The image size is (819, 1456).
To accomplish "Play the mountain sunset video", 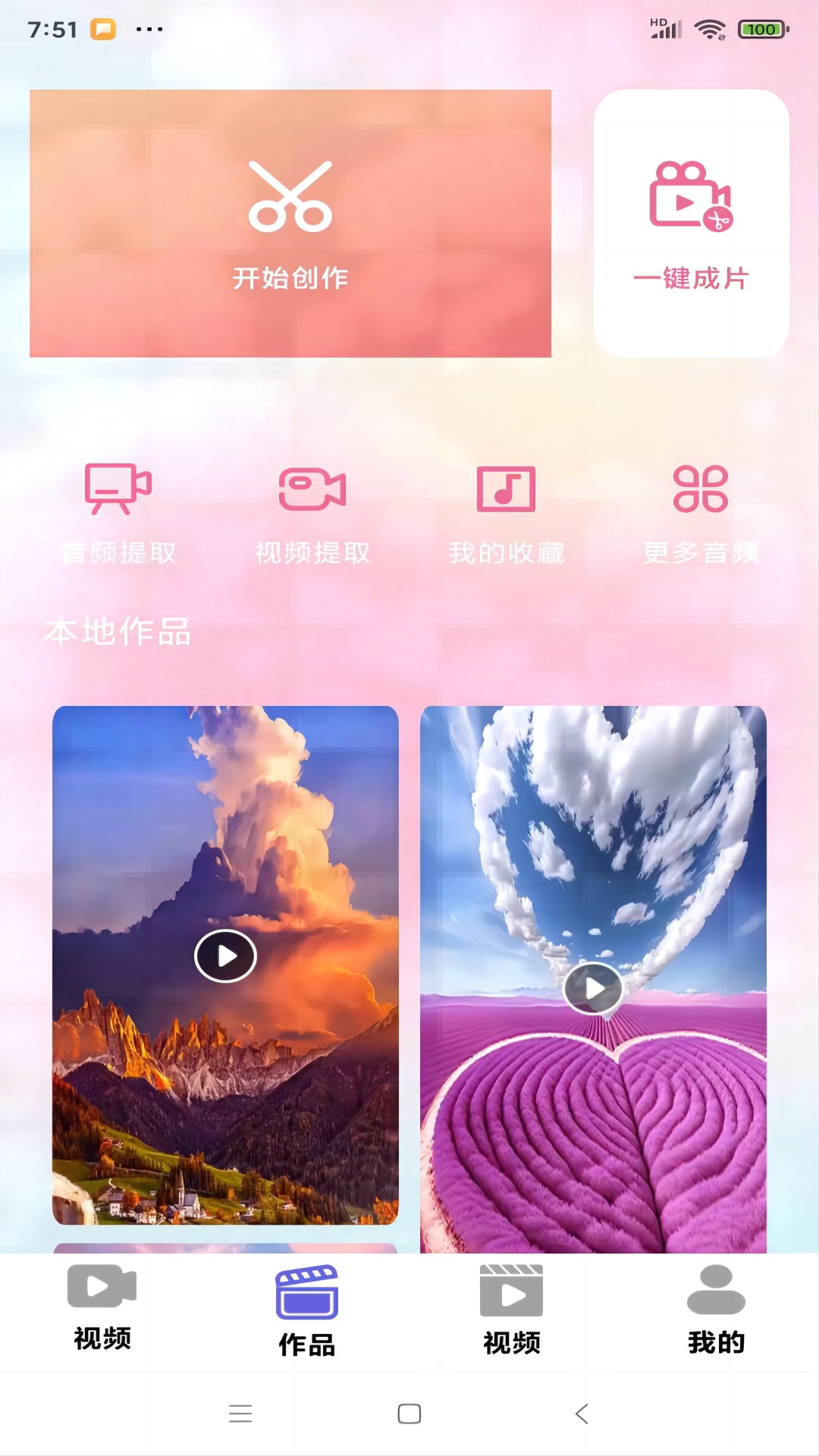I will coord(224,956).
